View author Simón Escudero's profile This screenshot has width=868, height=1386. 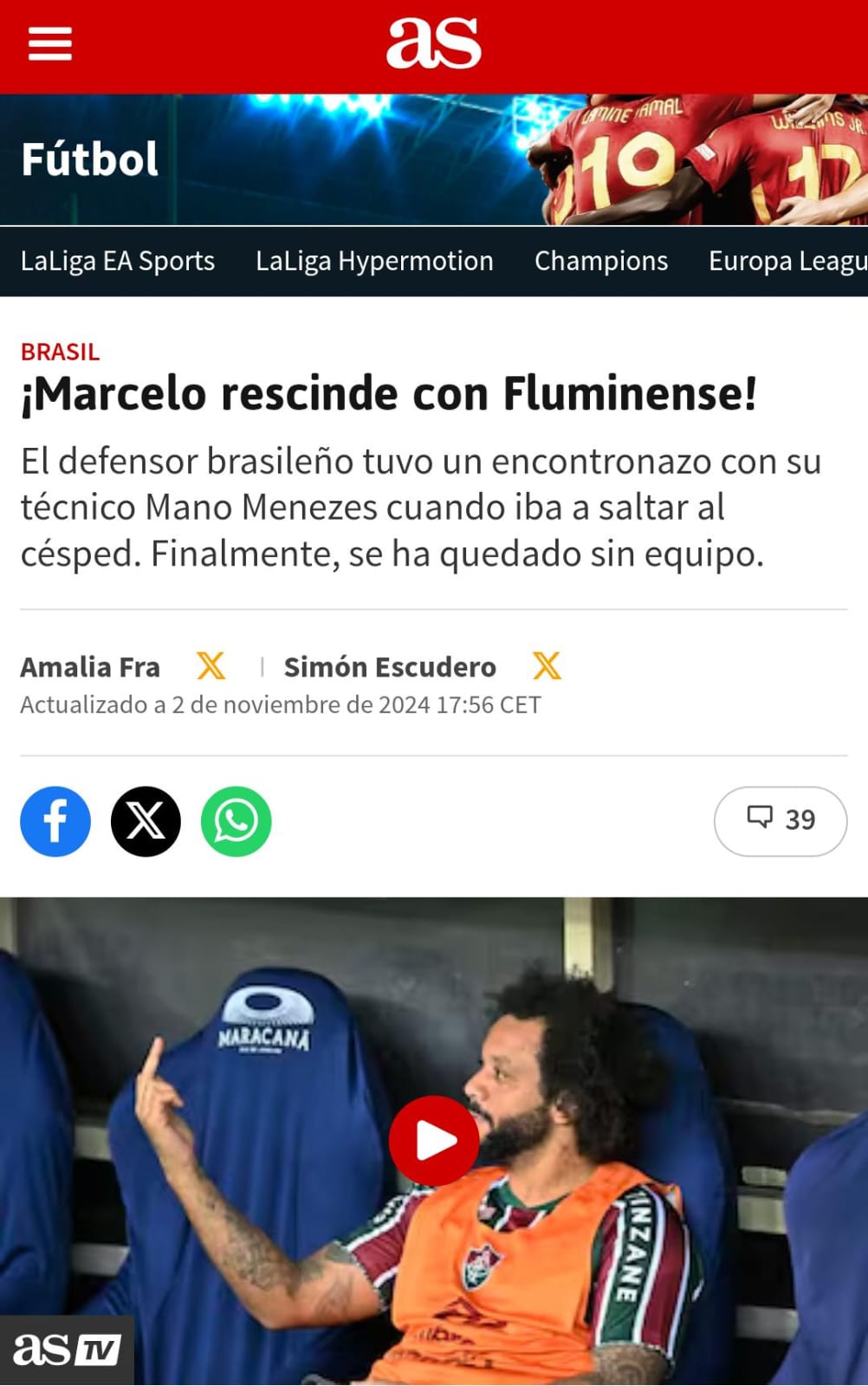[x=390, y=667]
